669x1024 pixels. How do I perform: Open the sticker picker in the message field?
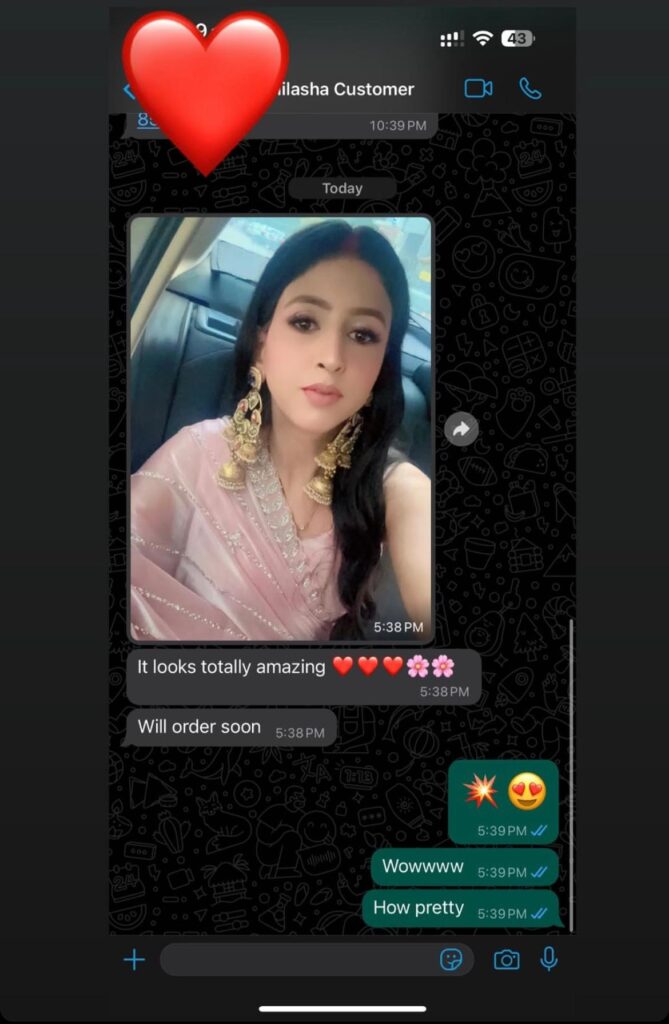point(451,960)
